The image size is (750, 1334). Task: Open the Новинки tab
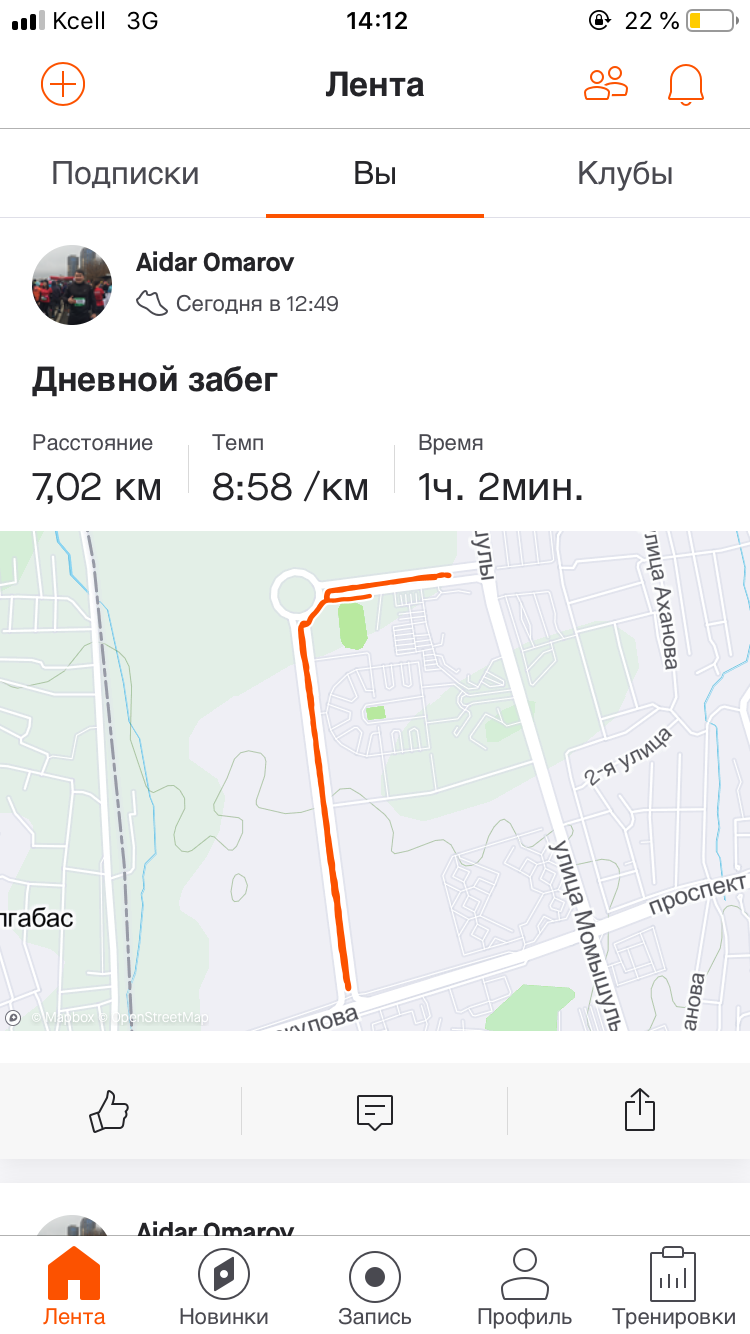click(x=224, y=1288)
